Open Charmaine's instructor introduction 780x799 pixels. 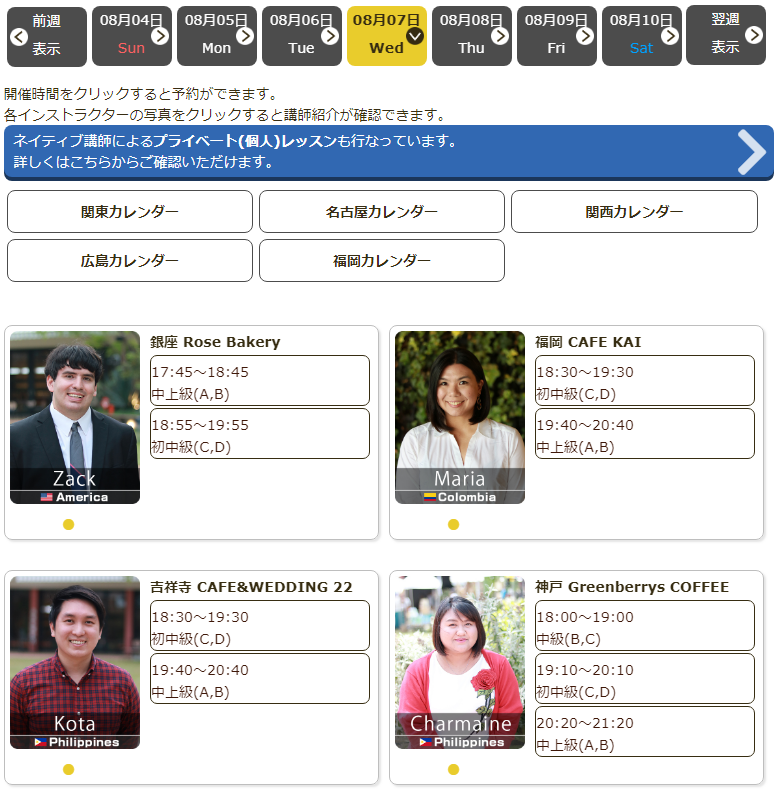coord(460,662)
